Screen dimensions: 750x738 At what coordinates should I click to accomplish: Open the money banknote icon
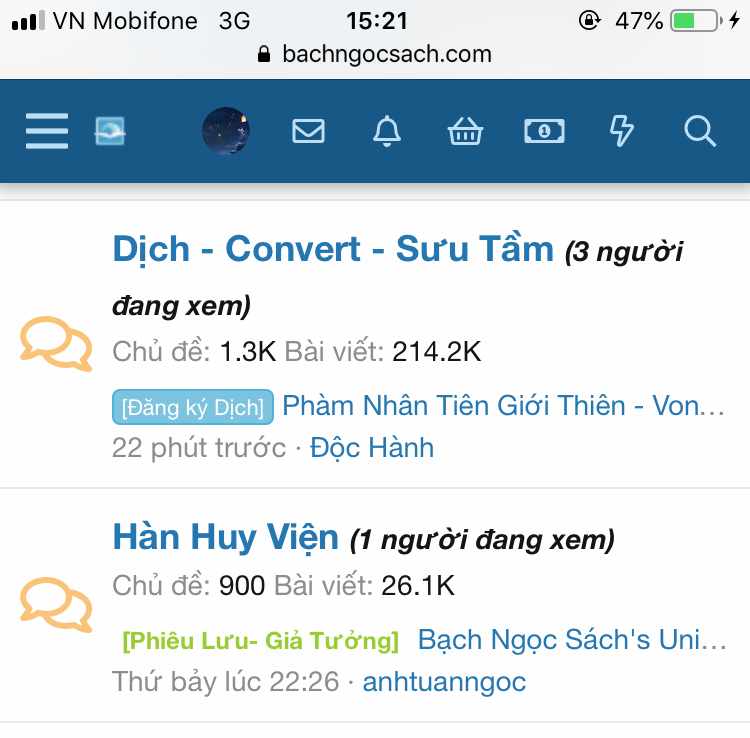(x=544, y=131)
